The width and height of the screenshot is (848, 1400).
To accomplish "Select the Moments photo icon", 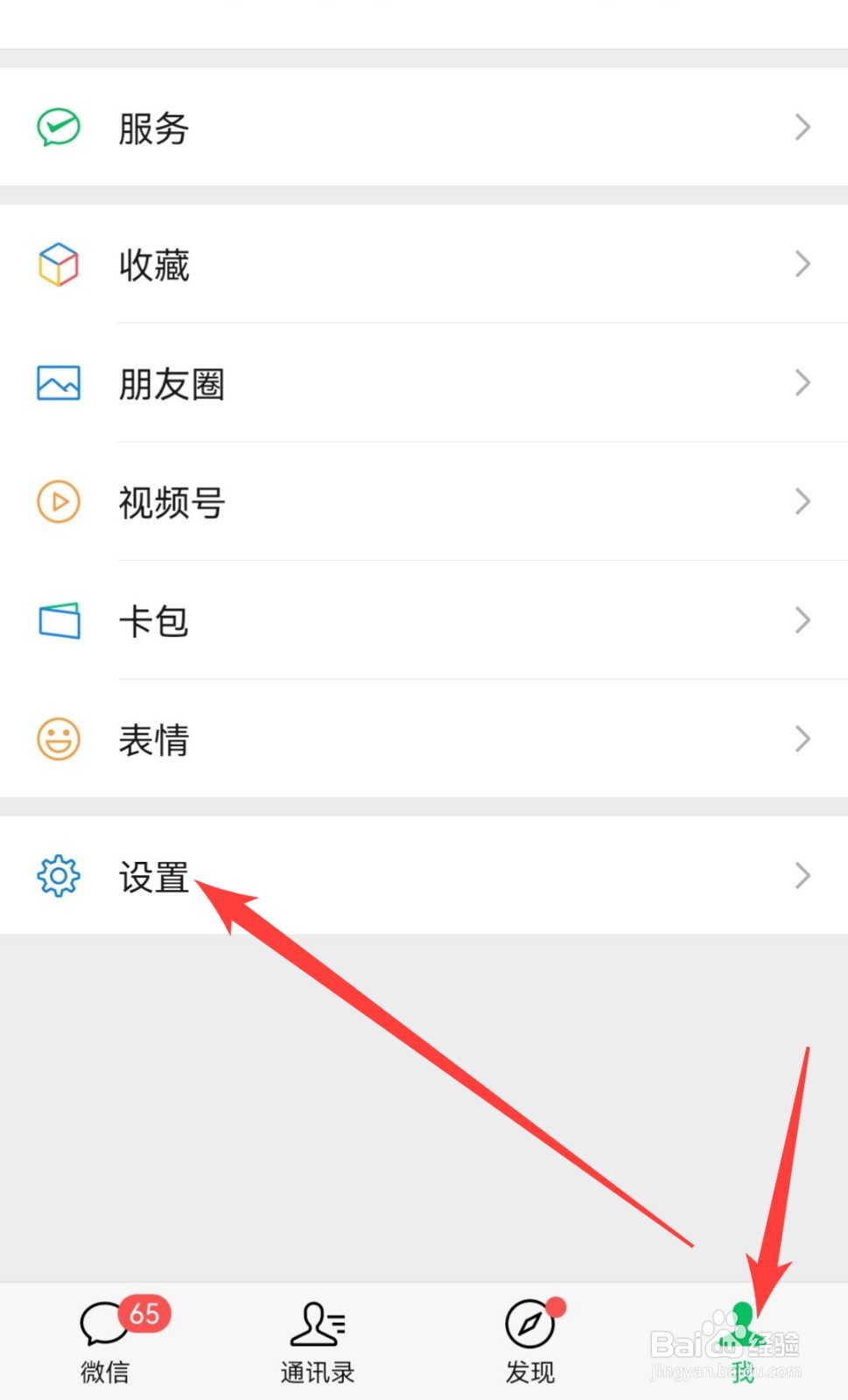I will [57, 382].
